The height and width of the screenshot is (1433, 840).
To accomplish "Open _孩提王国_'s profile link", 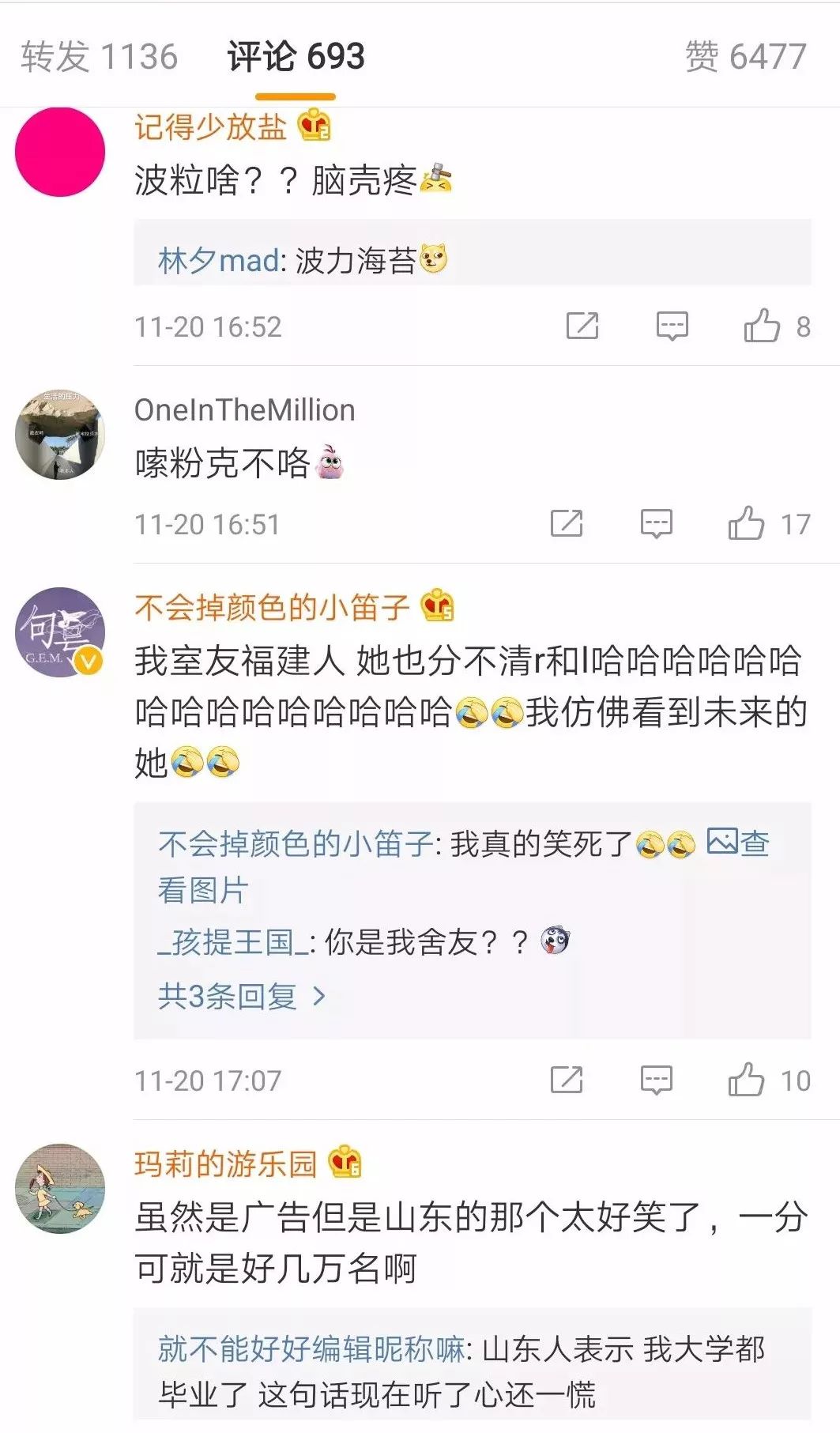I will 233,942.
